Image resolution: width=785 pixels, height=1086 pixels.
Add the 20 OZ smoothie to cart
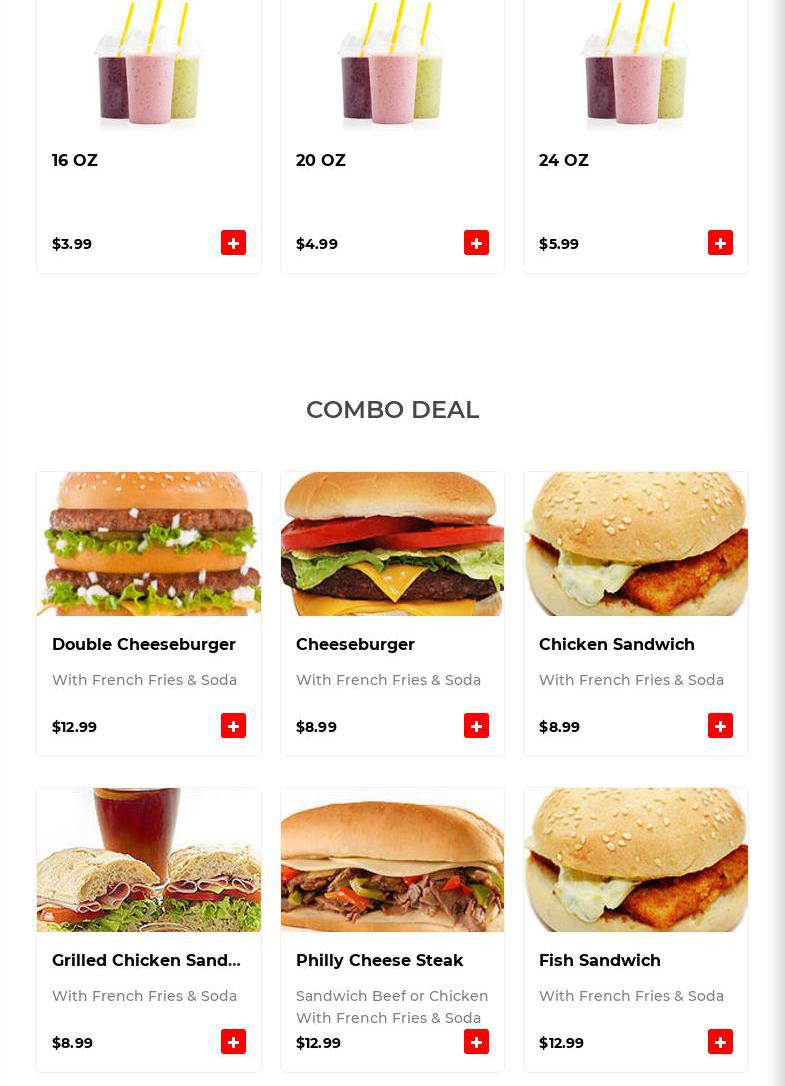476,243
